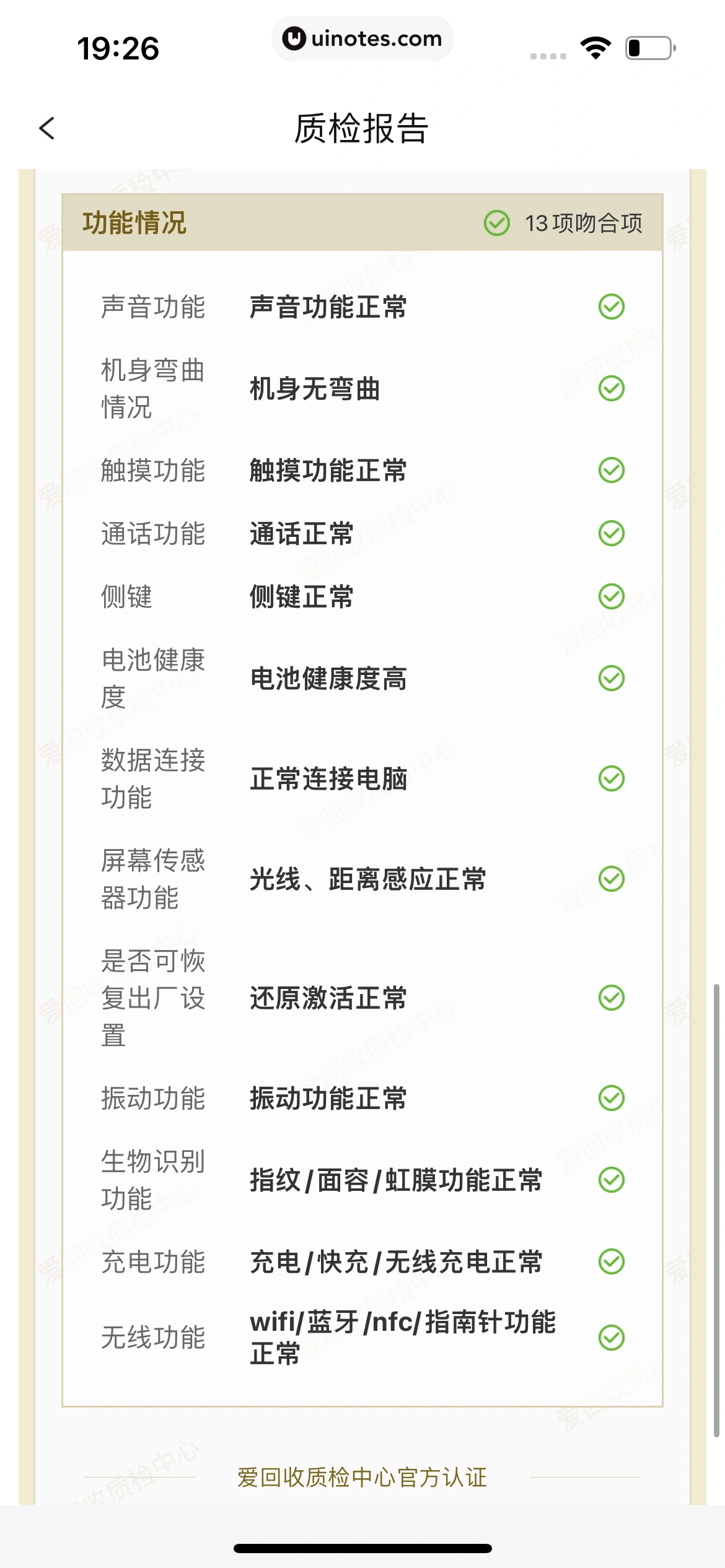This screenshot has height=1568, width=725.
Task: Click the check icon next to 通话正常
Action: [x=612, y=534]
